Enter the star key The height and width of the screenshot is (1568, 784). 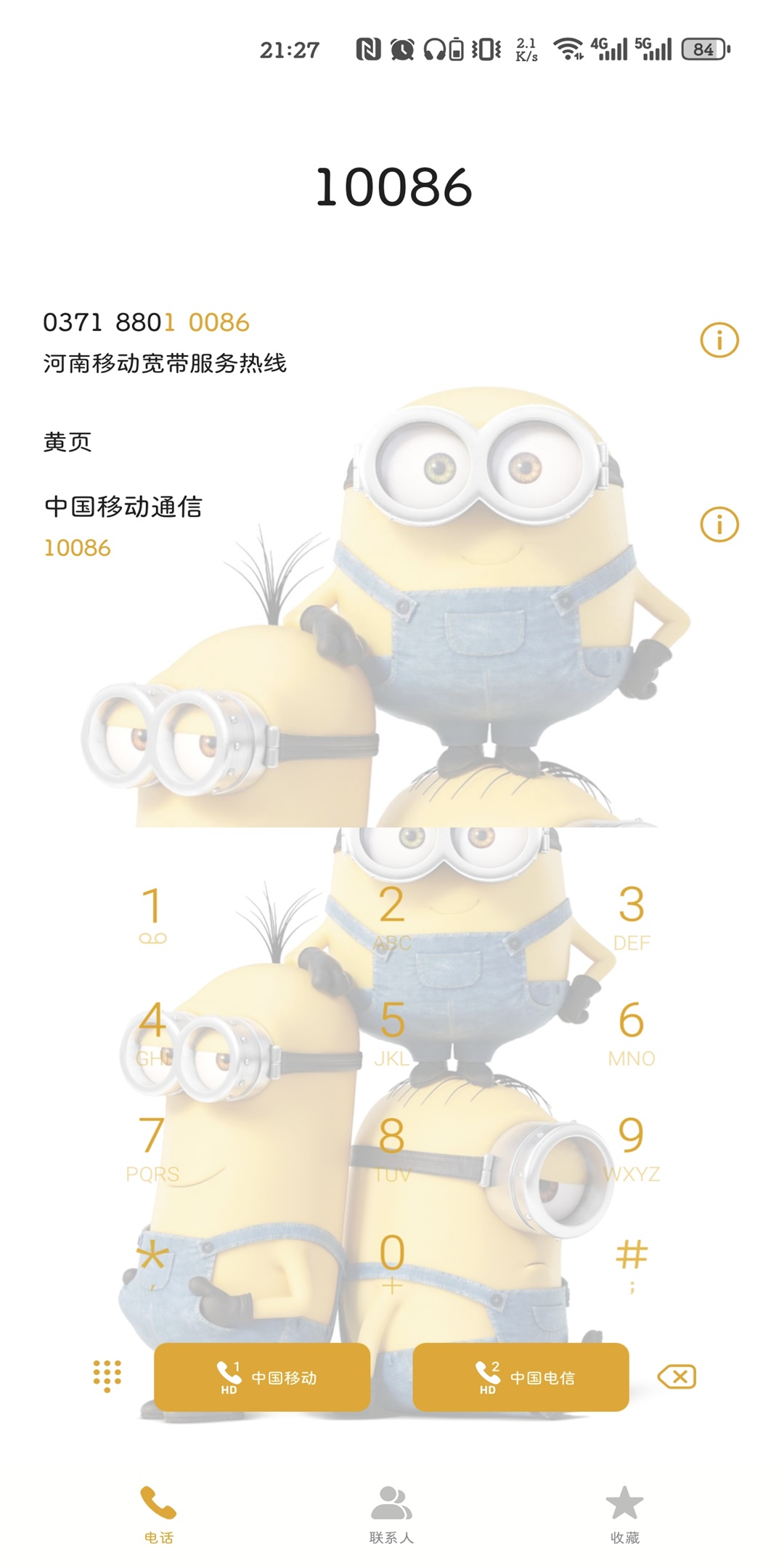(x=152, y=1259)
